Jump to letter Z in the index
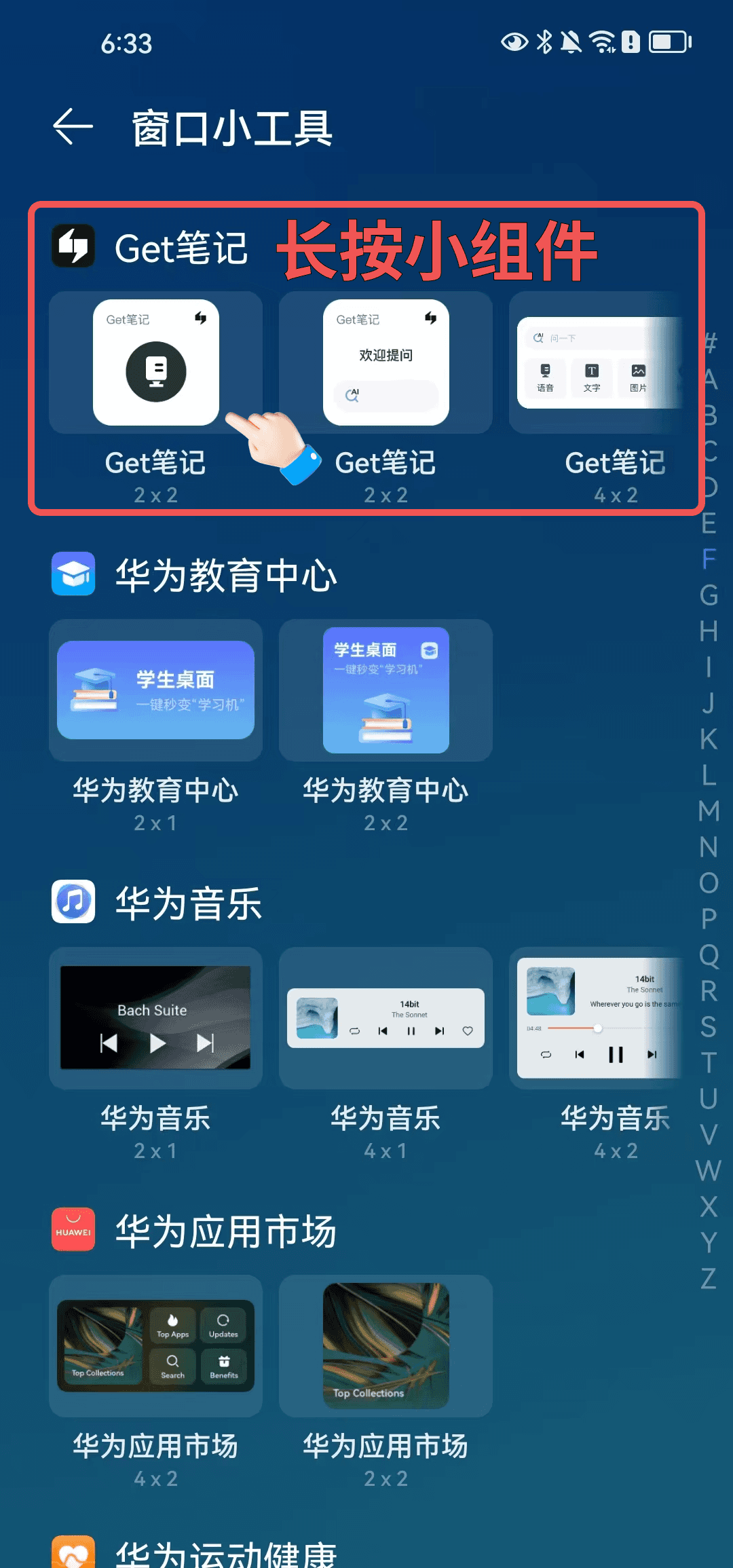The height and width of the screenshot is (1568, 733). pos(709,1278)
